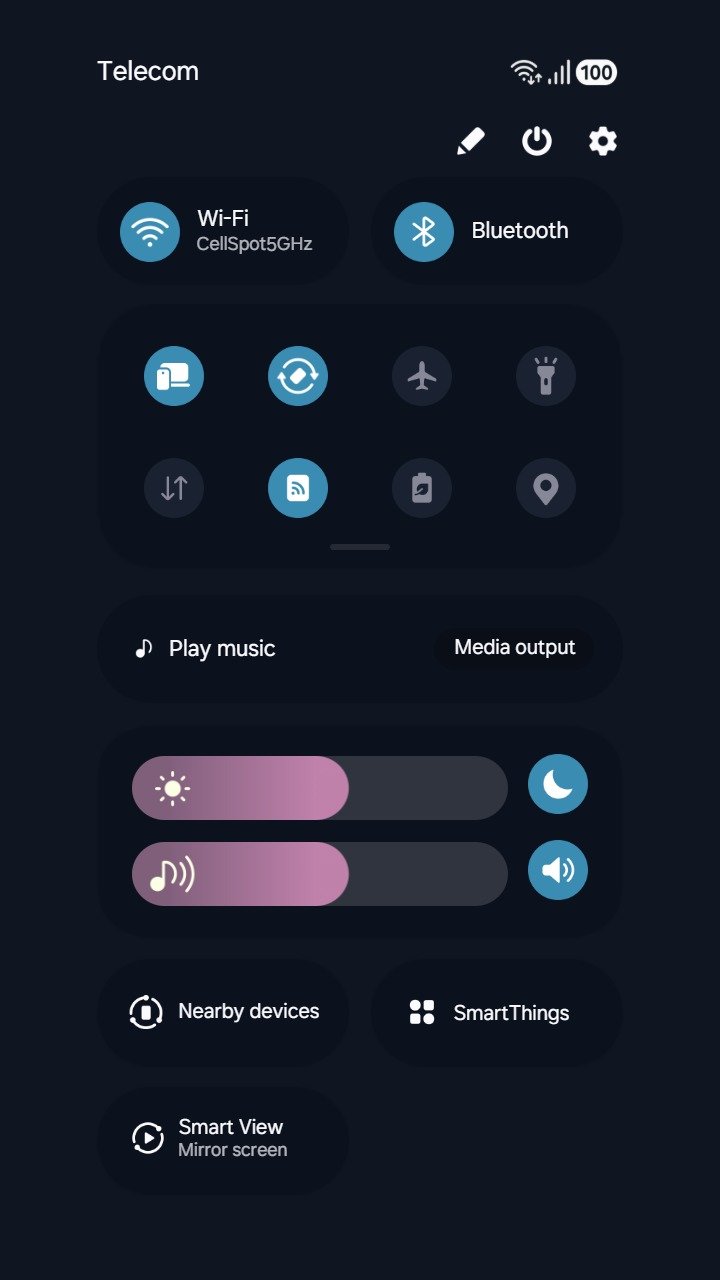Edit quick settings with the pencil icon
This screenshot has width=720, height=1280.
470,141
